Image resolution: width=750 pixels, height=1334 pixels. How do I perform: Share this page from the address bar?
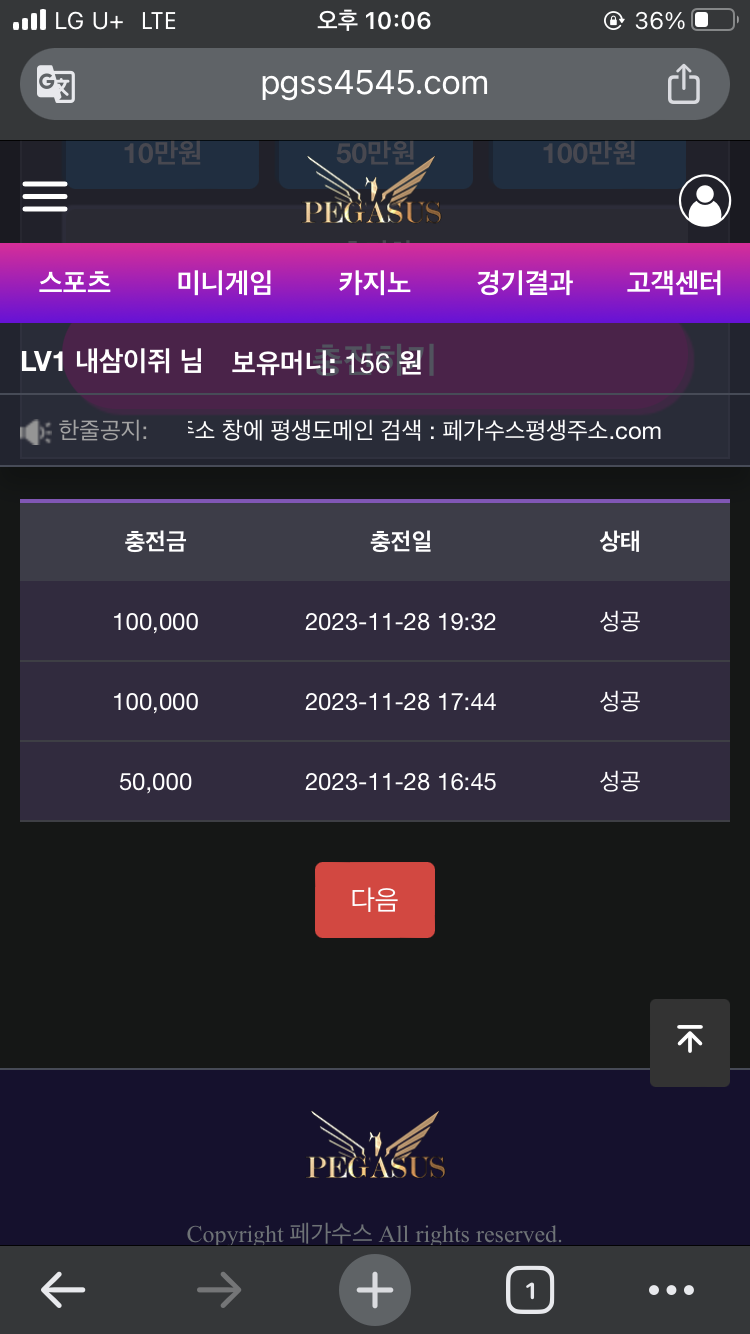point(683,84)
